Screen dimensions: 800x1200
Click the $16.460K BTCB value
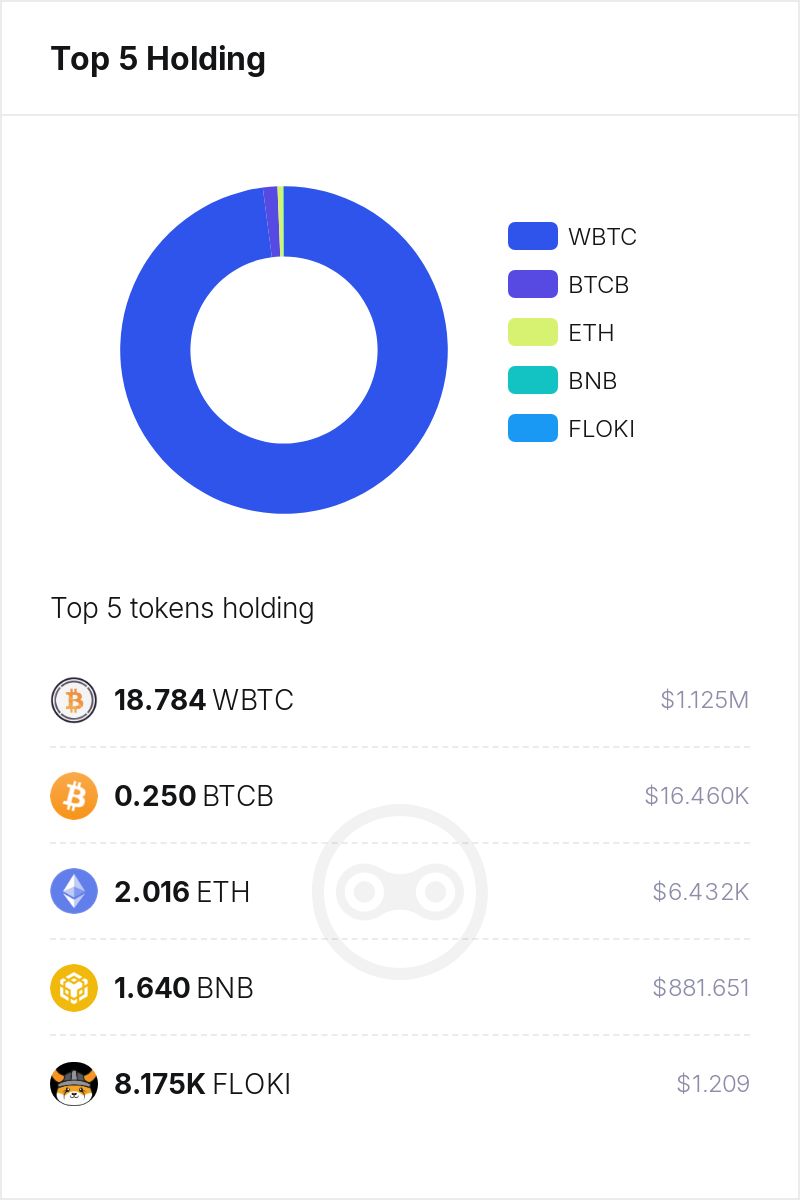coord(697,796)
